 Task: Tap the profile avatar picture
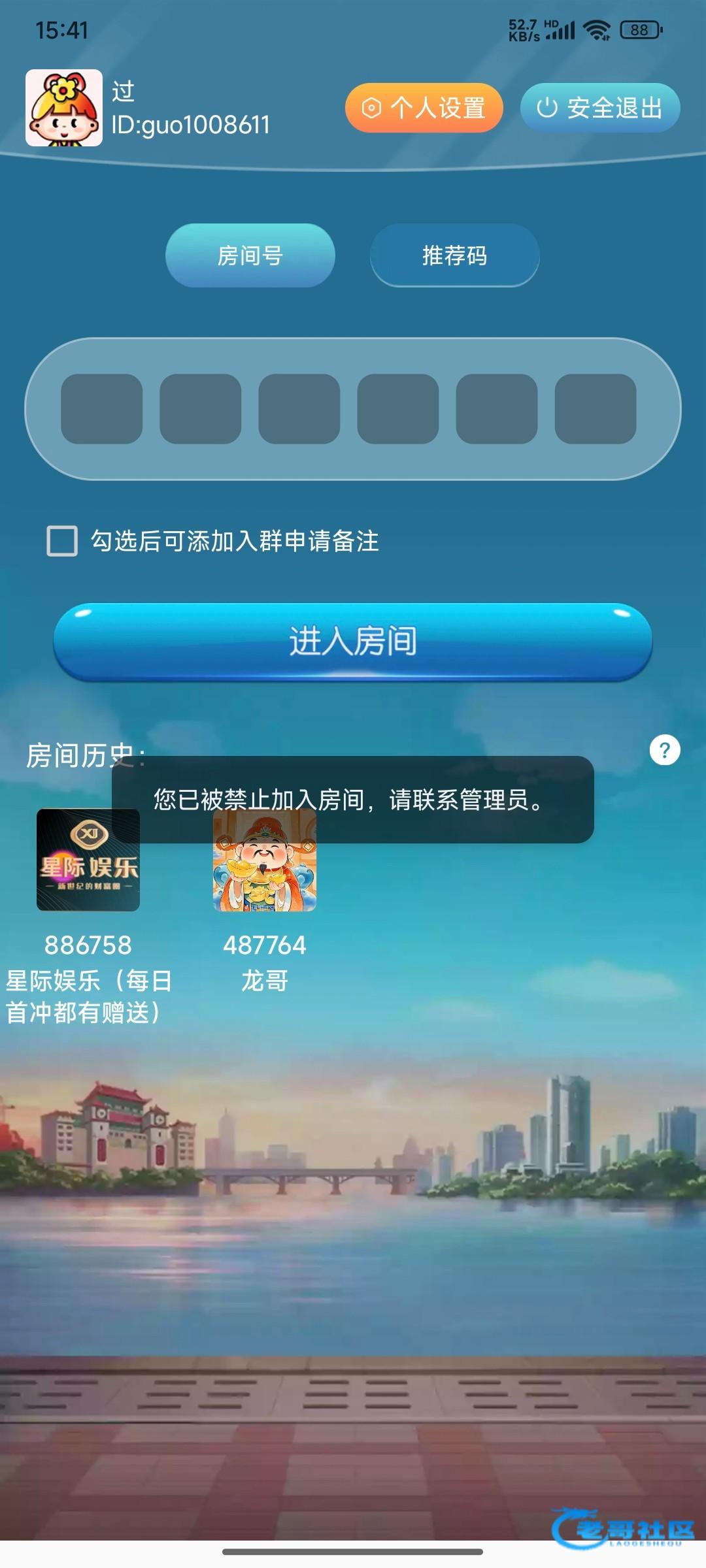pos(64,108)
